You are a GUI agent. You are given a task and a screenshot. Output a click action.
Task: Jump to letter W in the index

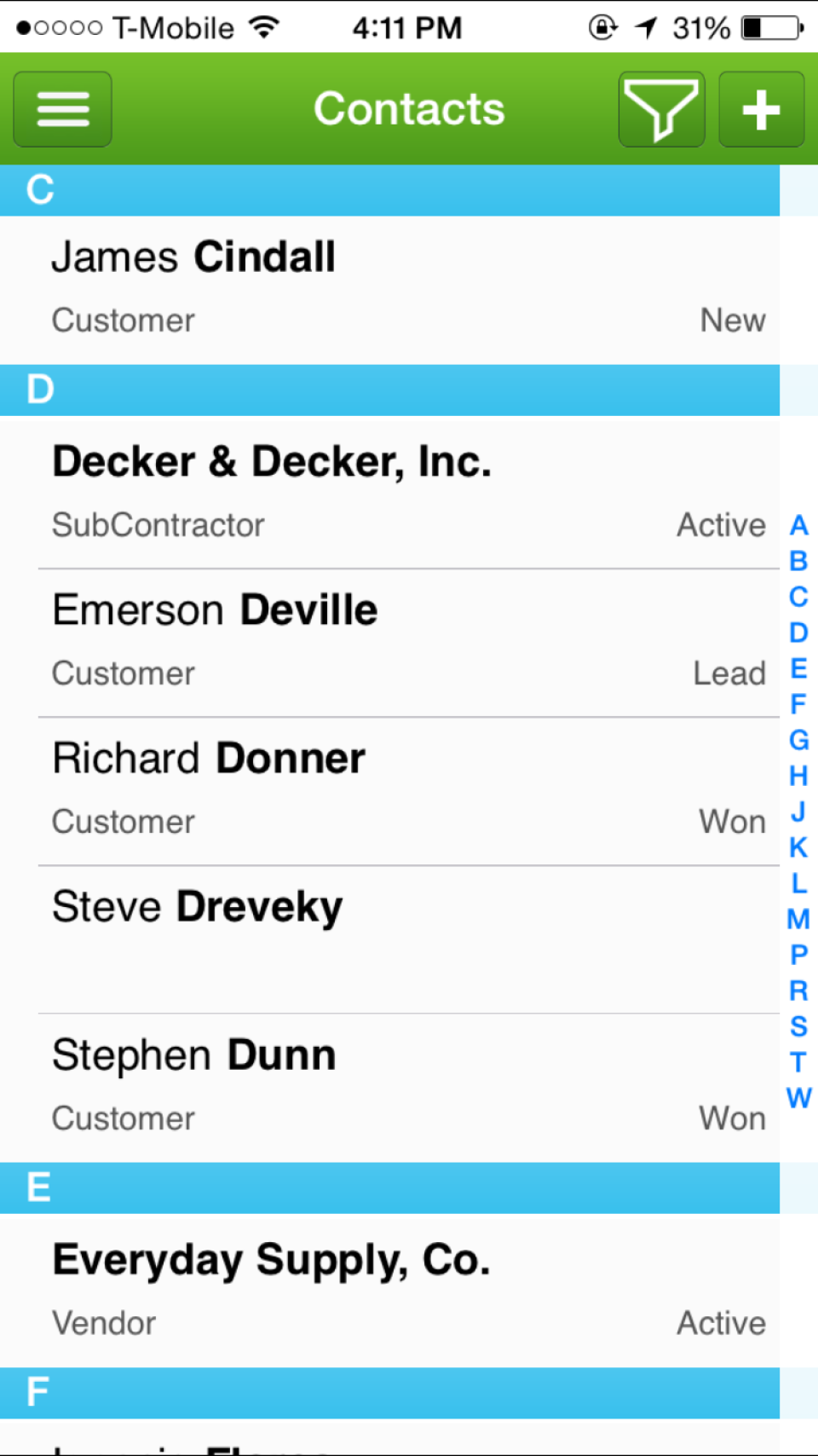click(x=798, y=1098)
